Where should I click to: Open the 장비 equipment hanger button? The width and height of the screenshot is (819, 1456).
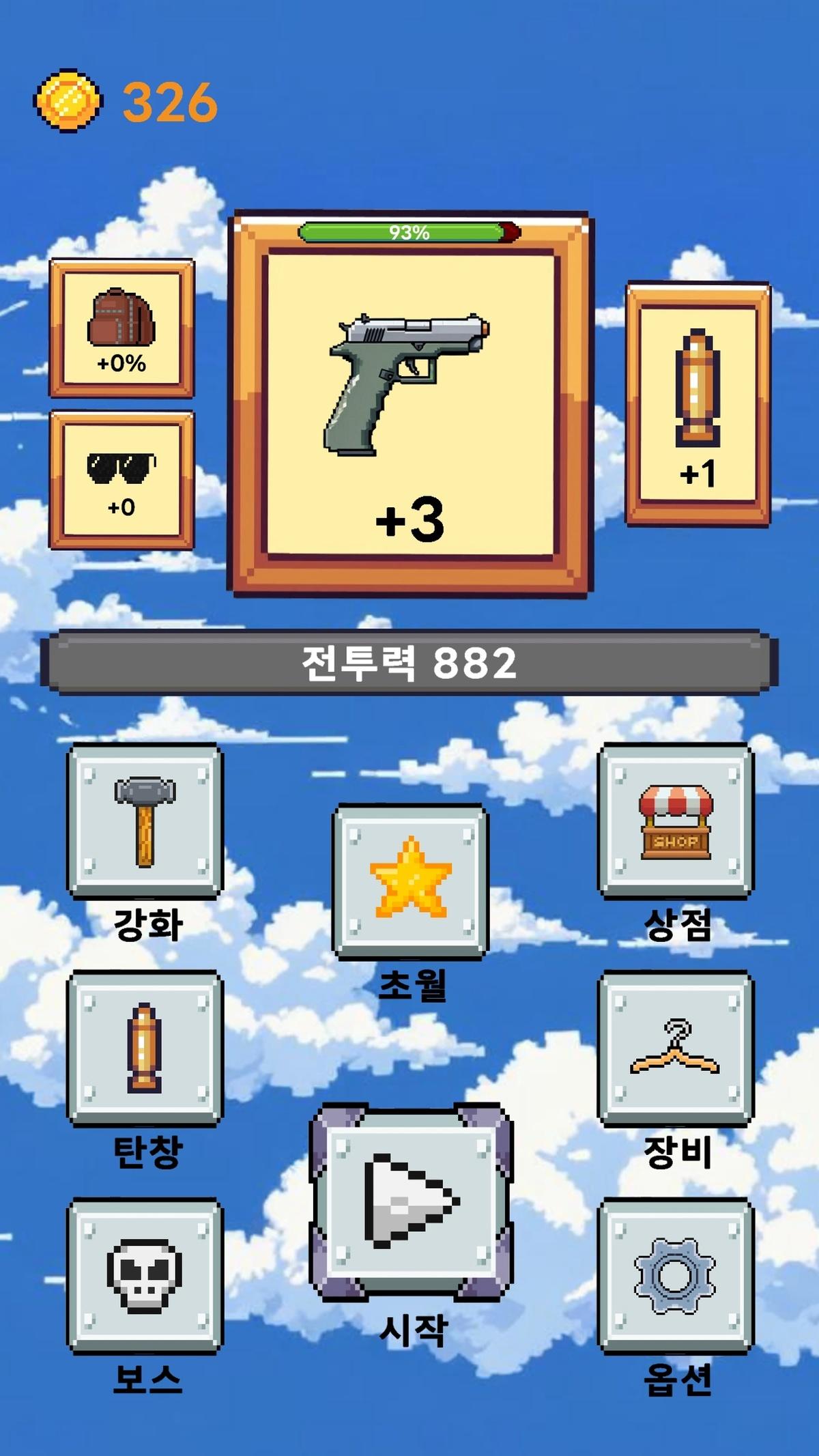coord(676,1048)
